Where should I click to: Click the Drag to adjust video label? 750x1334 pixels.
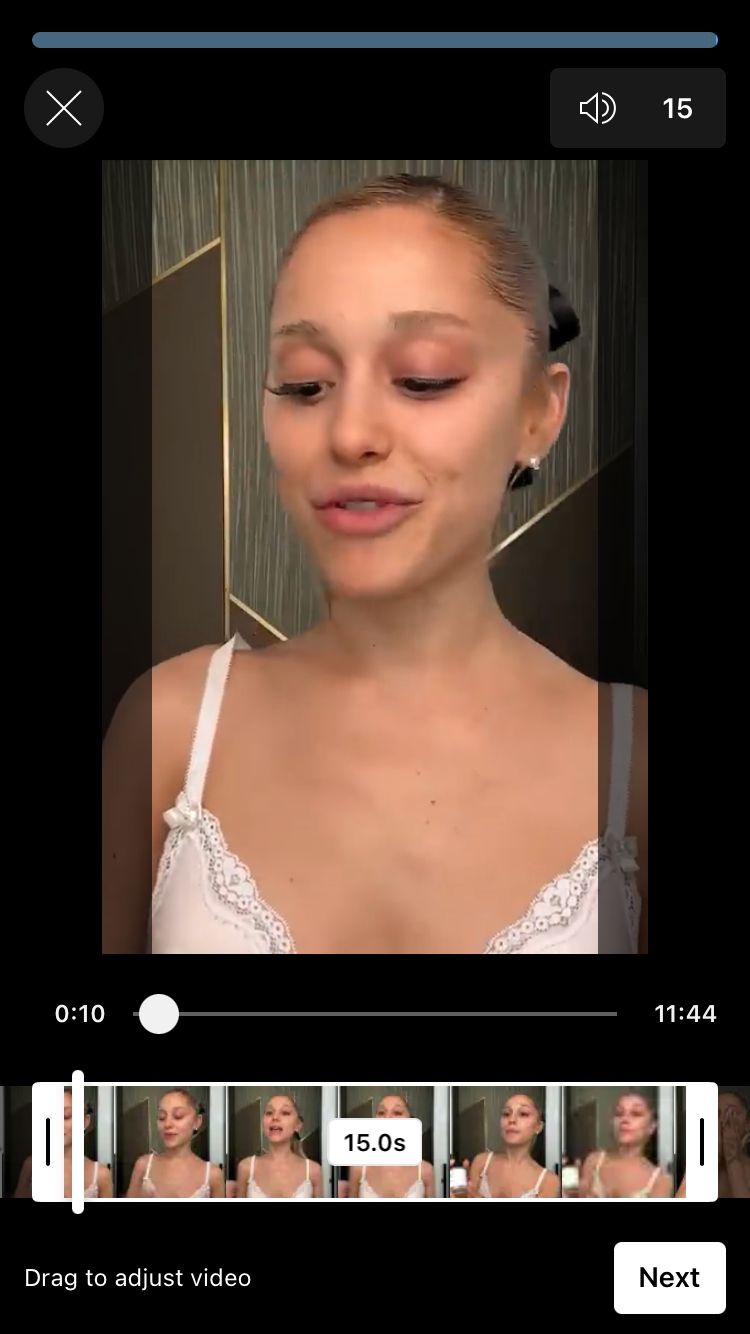click(138, 1277)
